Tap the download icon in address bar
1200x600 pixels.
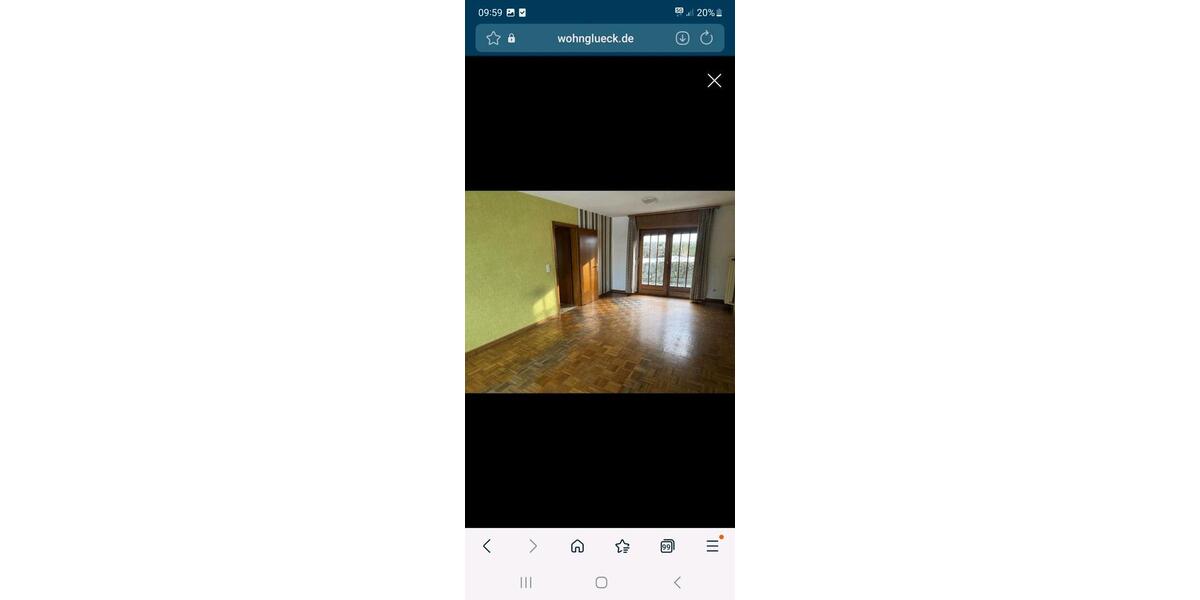[x=682, y=38]
